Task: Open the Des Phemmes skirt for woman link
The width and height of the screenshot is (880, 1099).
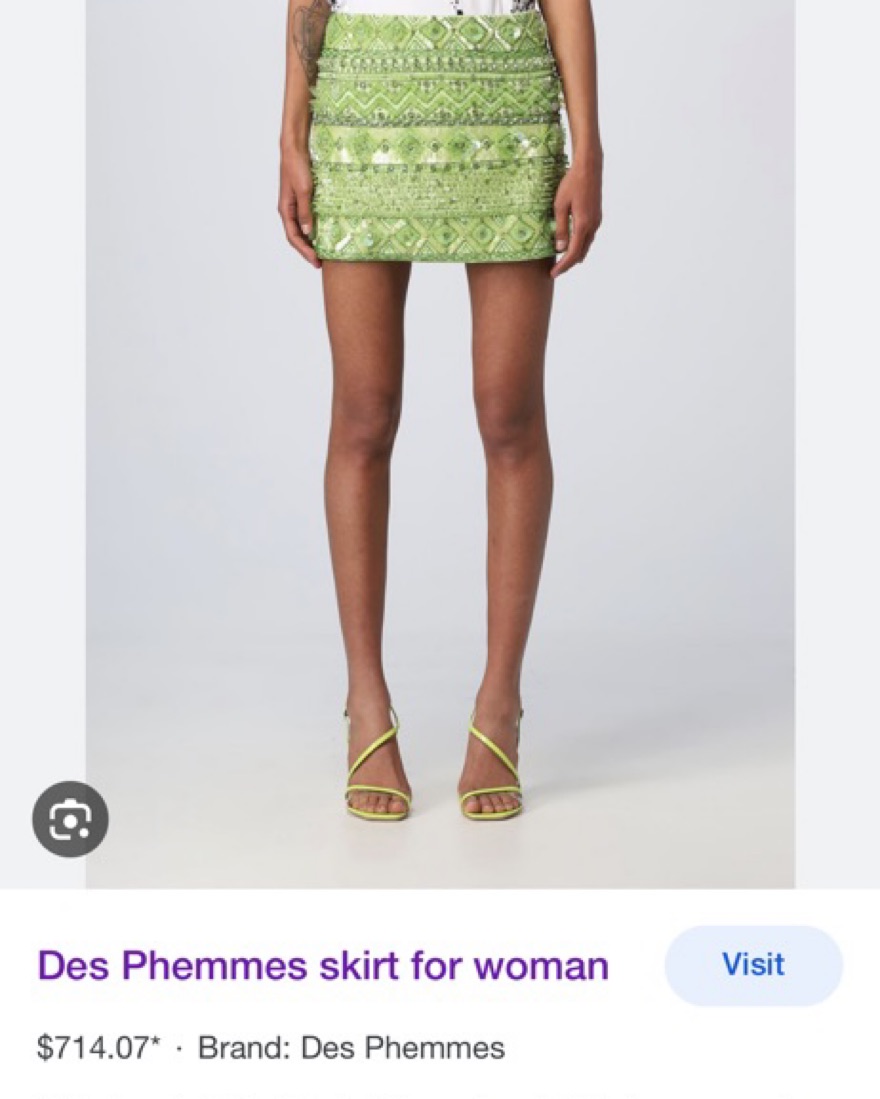Action: point(323,966)
